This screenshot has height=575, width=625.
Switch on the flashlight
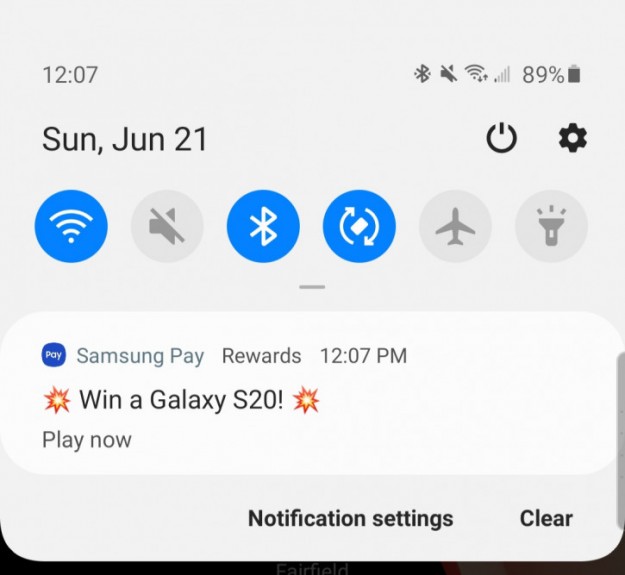[x=551, y=227]
